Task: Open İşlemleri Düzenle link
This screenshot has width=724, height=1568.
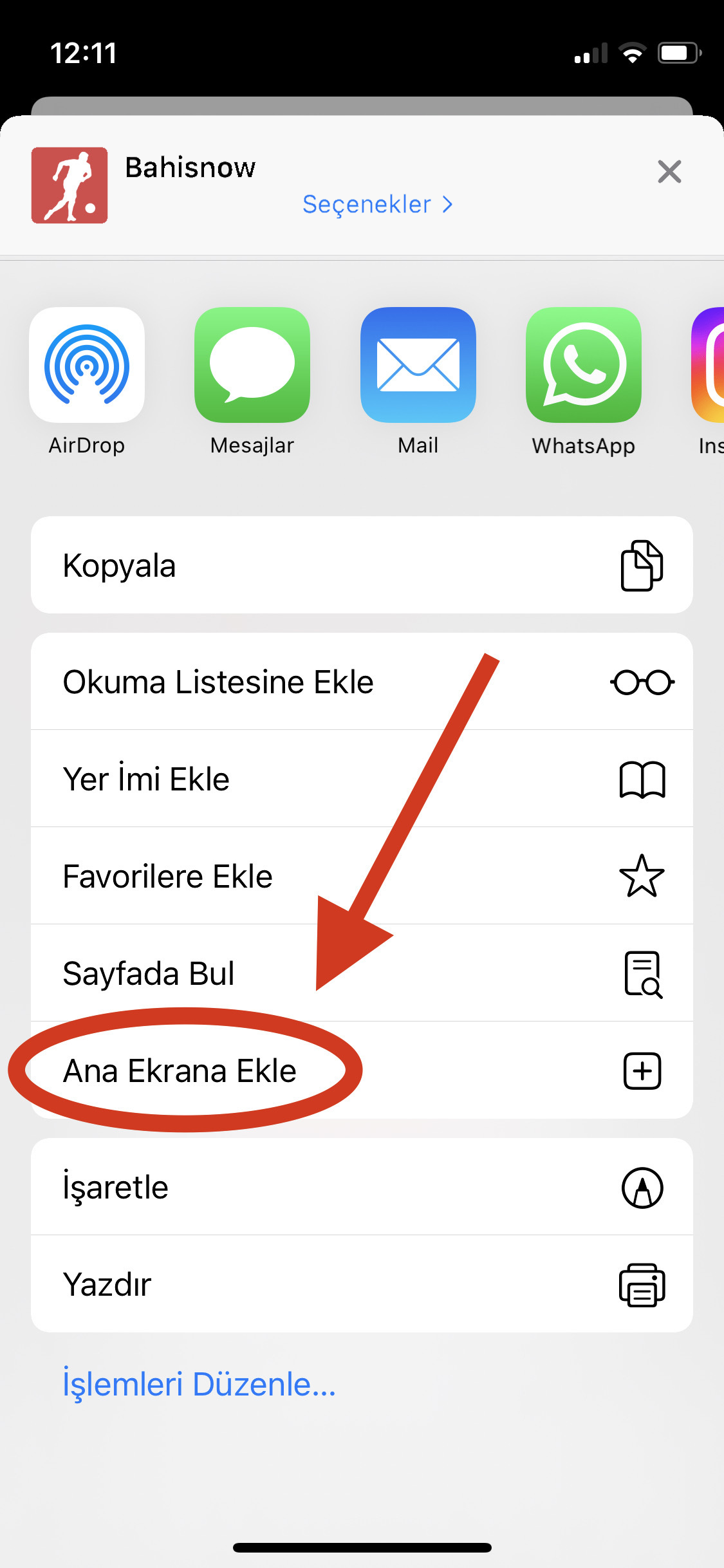Action: pyautogui.click(x=199, y=1385)
